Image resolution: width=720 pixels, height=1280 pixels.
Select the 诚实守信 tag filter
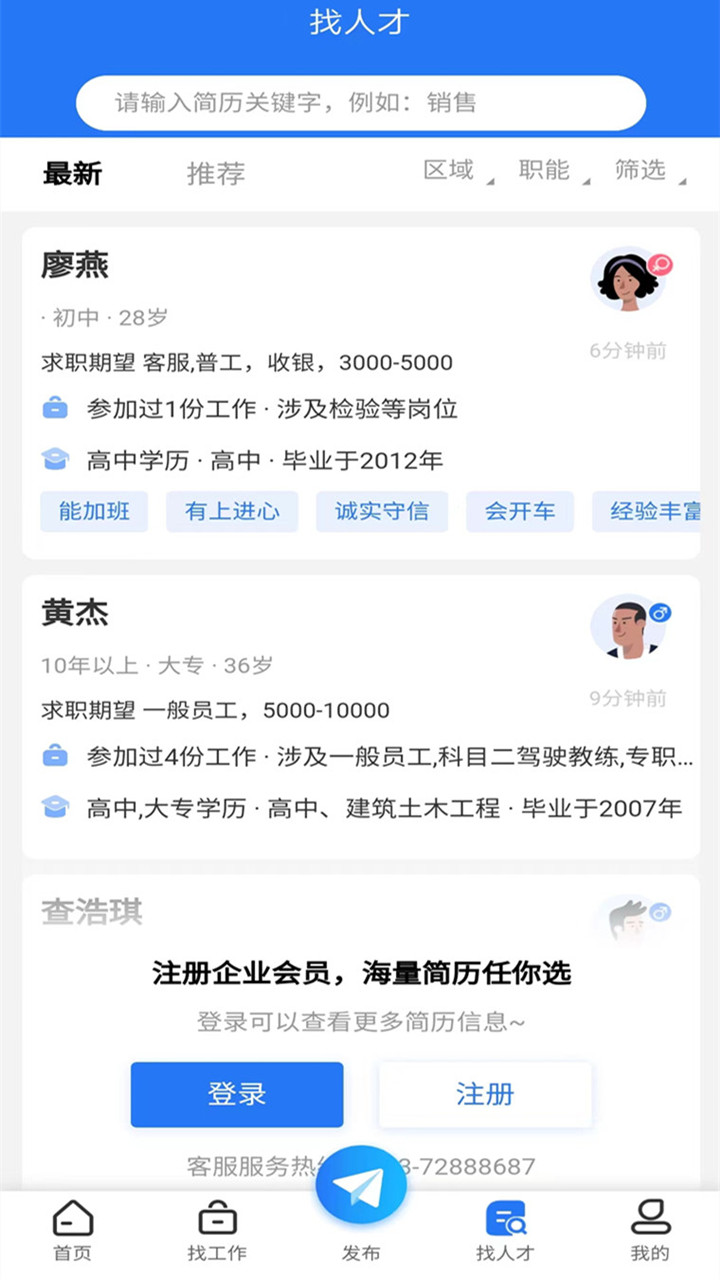pos(381,511)
